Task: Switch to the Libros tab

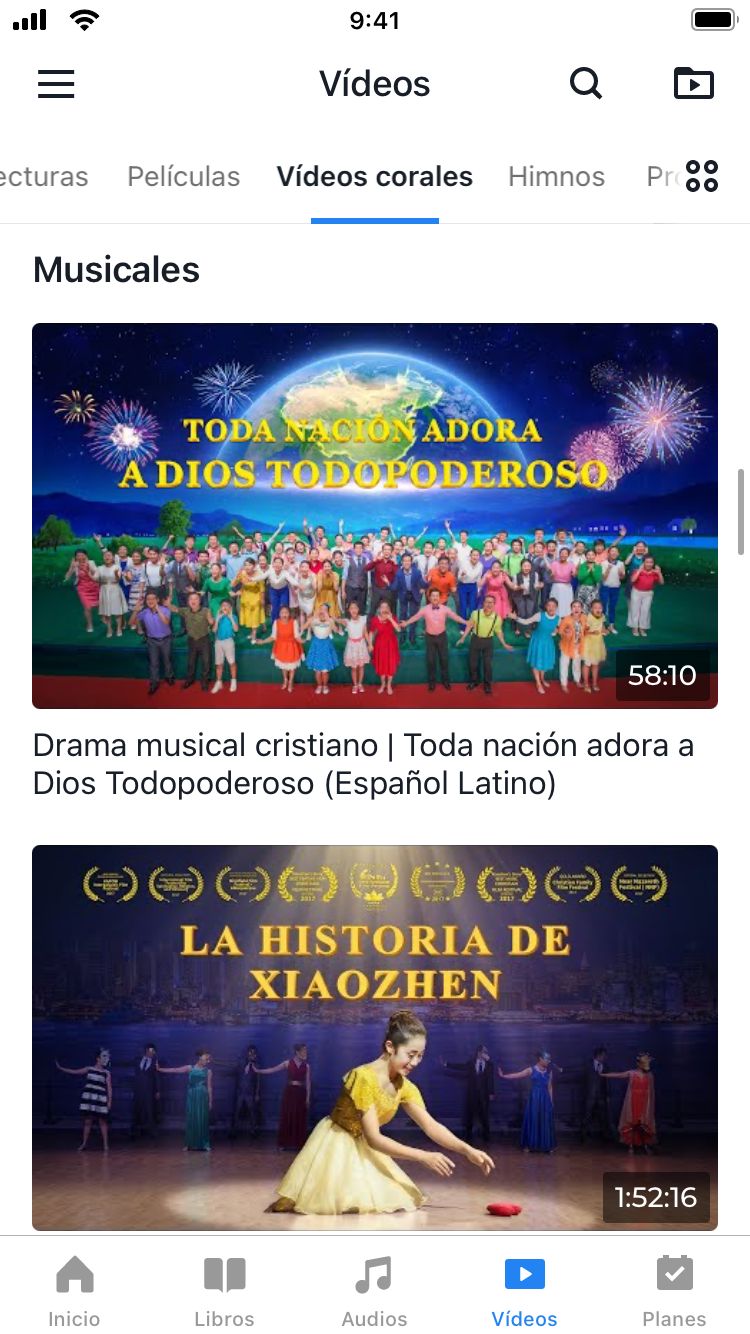Action: (x=224, y=1290)
